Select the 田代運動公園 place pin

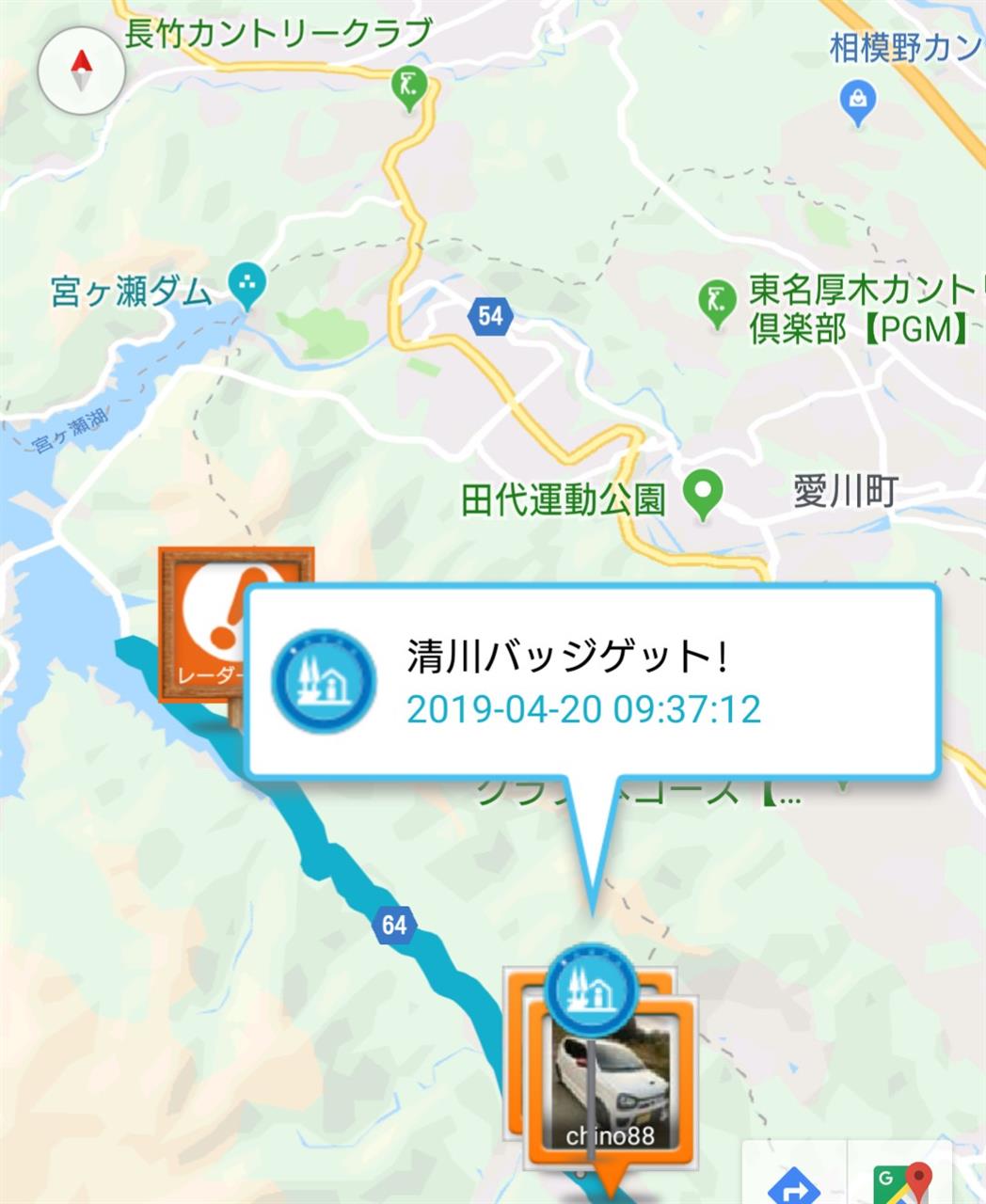coord(702,492)
